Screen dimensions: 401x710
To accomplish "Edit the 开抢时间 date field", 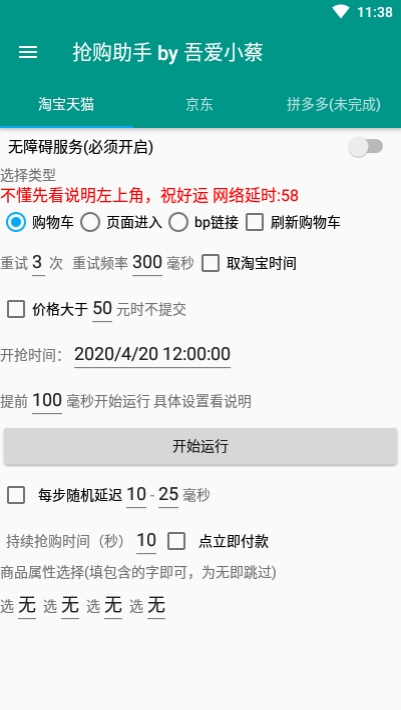I will (x=153, y=355).
